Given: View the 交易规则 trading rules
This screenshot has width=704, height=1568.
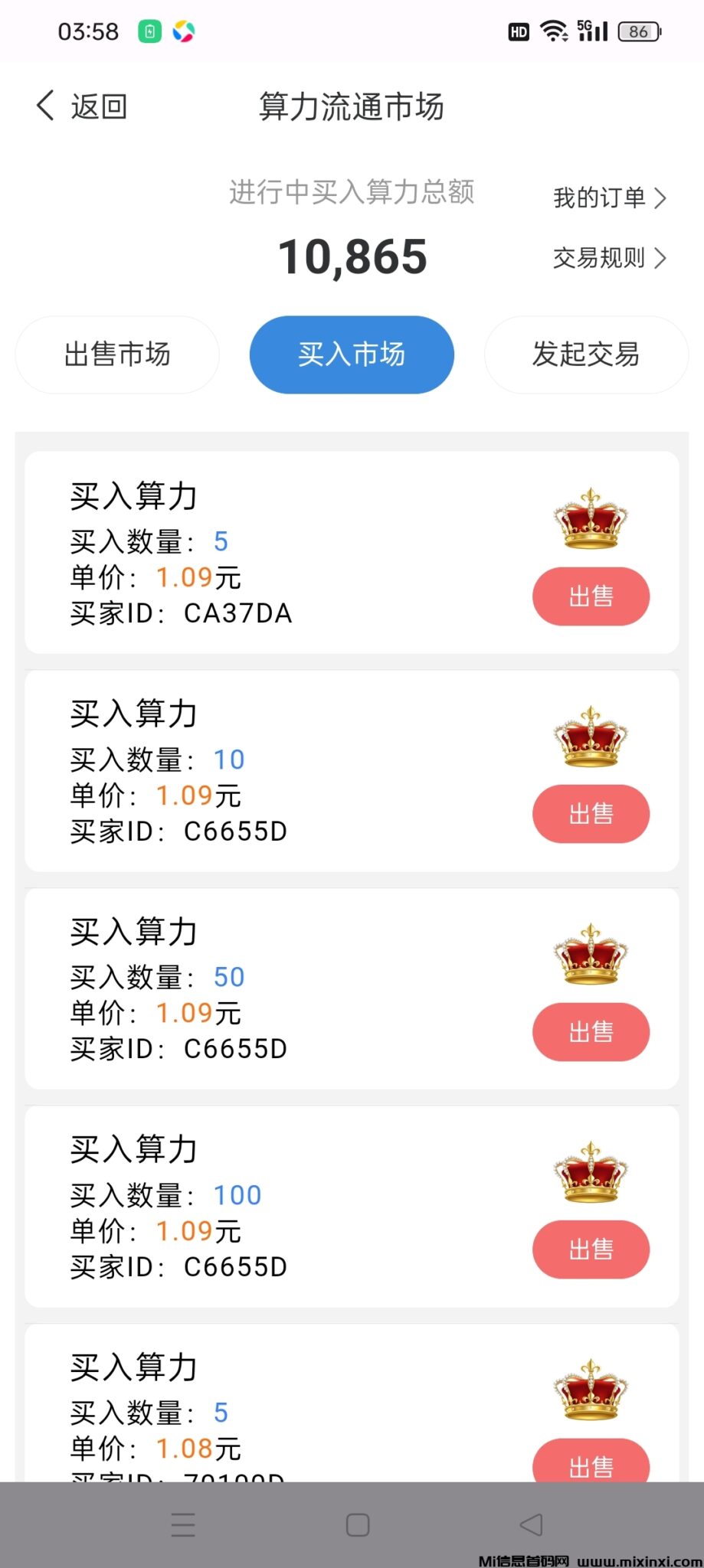Looking at the screenshot, I should tap(609, 258).
